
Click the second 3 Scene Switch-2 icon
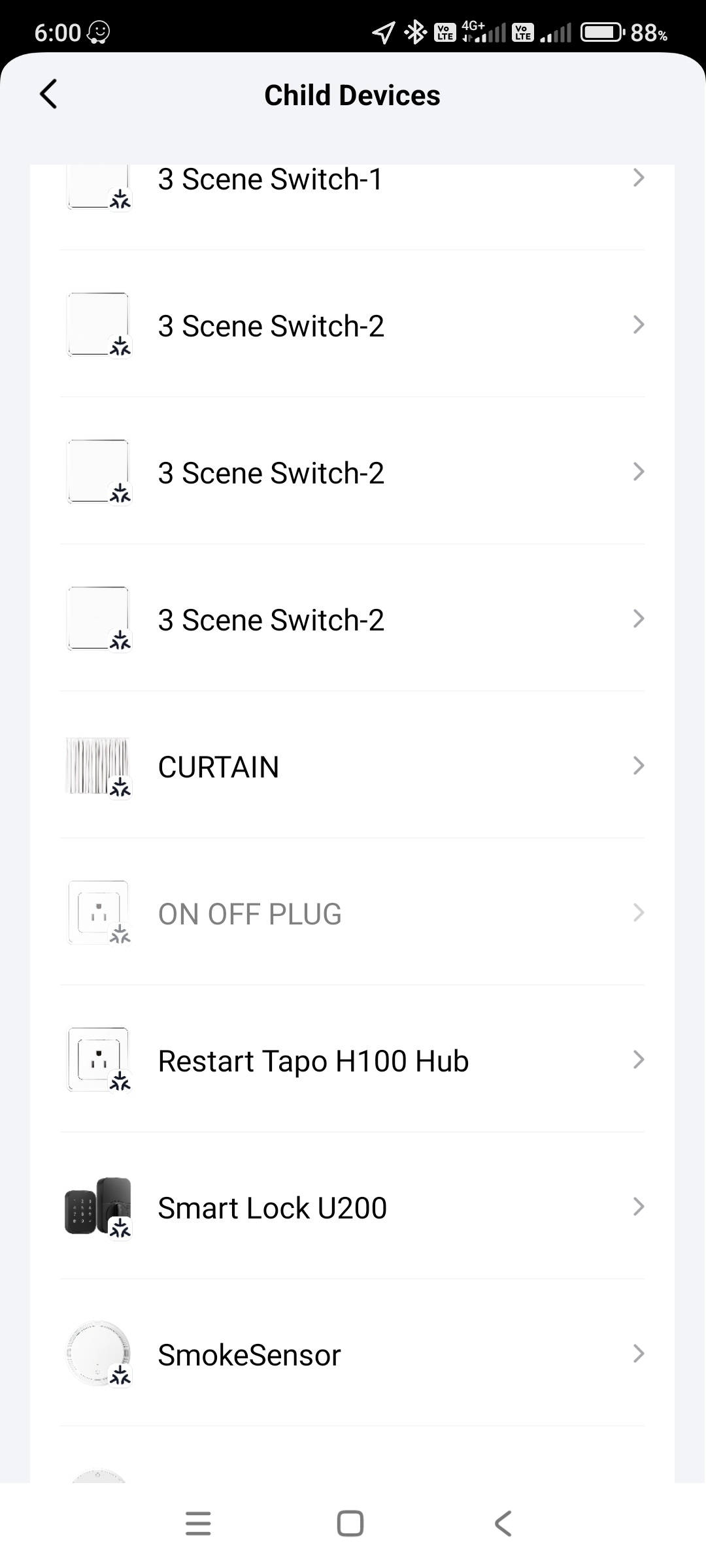click(x=98, y=472)
